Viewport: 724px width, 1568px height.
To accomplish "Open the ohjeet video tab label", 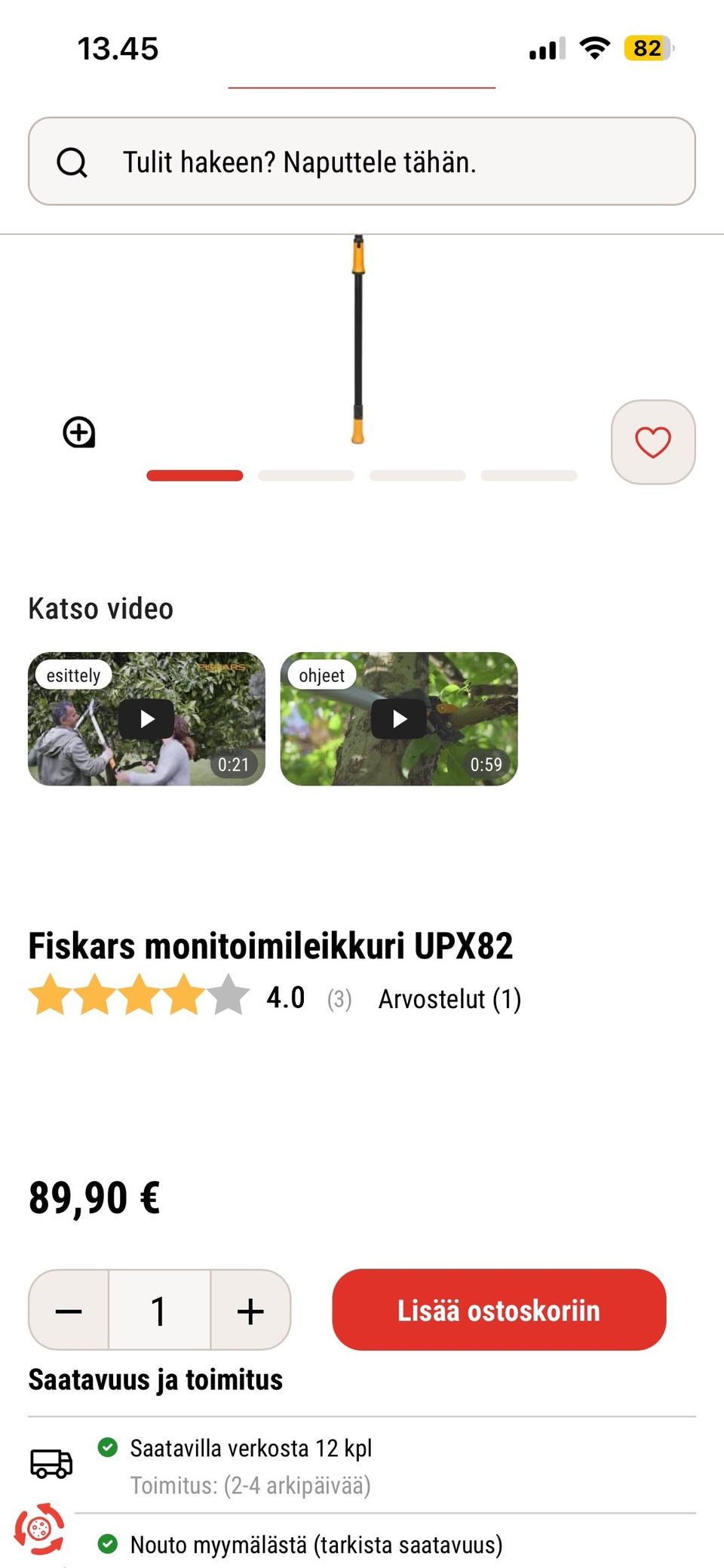I will (x=322, y=675).
